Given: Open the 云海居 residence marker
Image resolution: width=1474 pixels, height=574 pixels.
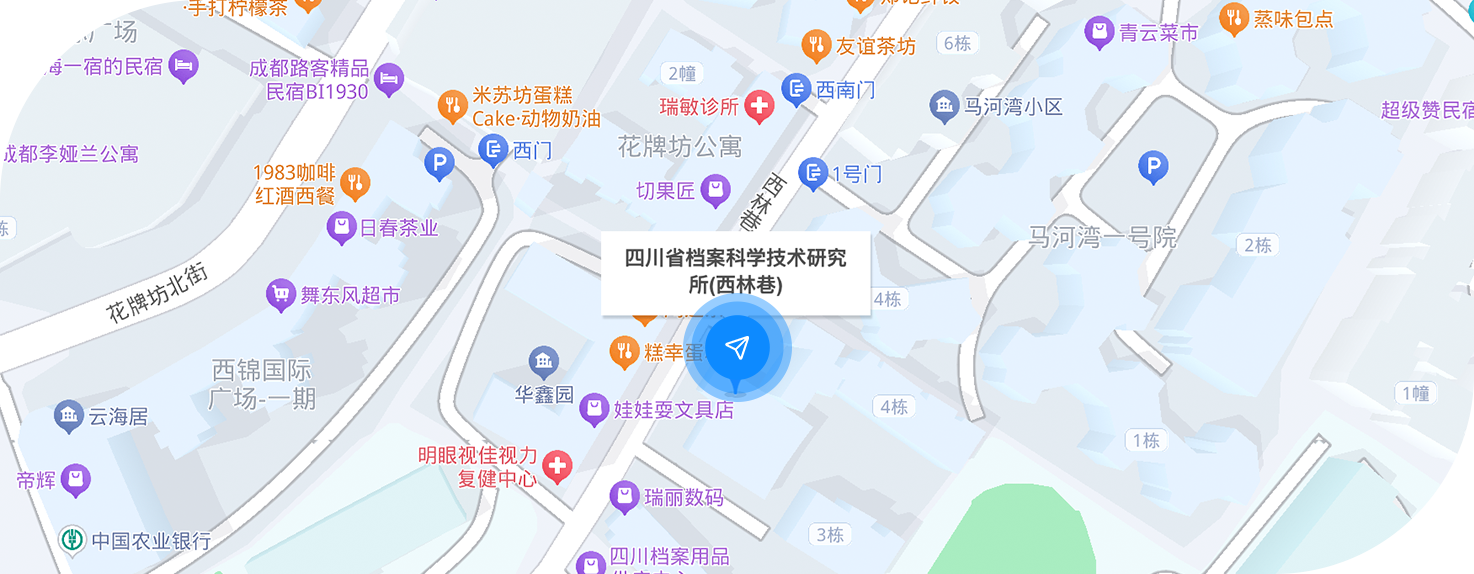Looking at the screenshot, I should pyautogui.click(x=69, y=415).
